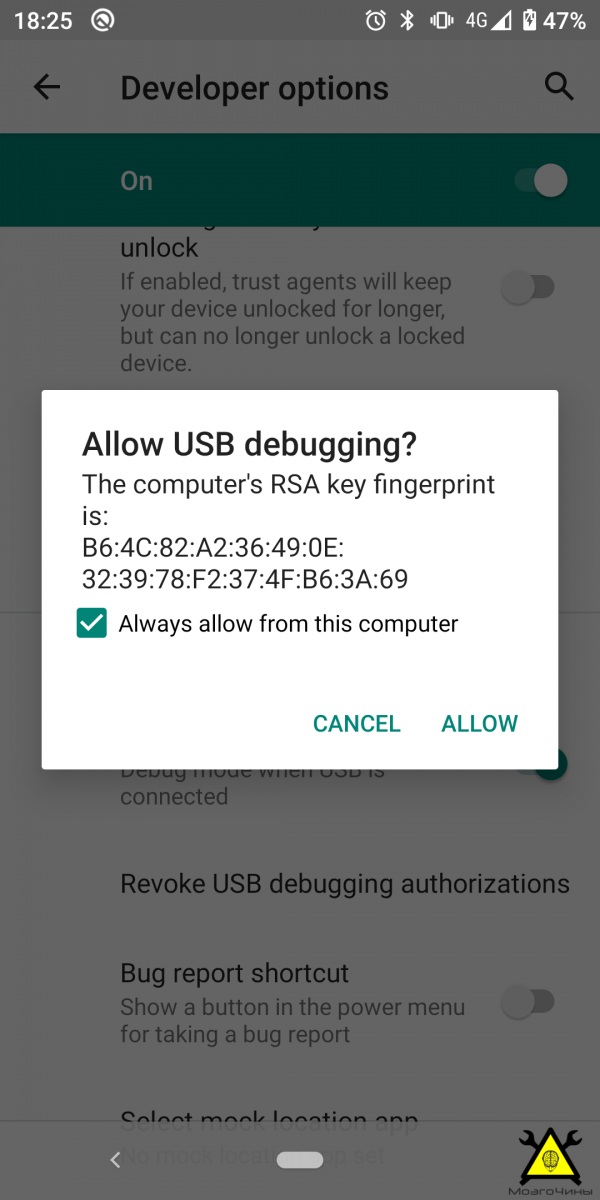Go back from Developer options
The image size is (600, 1200).
click(47, 87)
